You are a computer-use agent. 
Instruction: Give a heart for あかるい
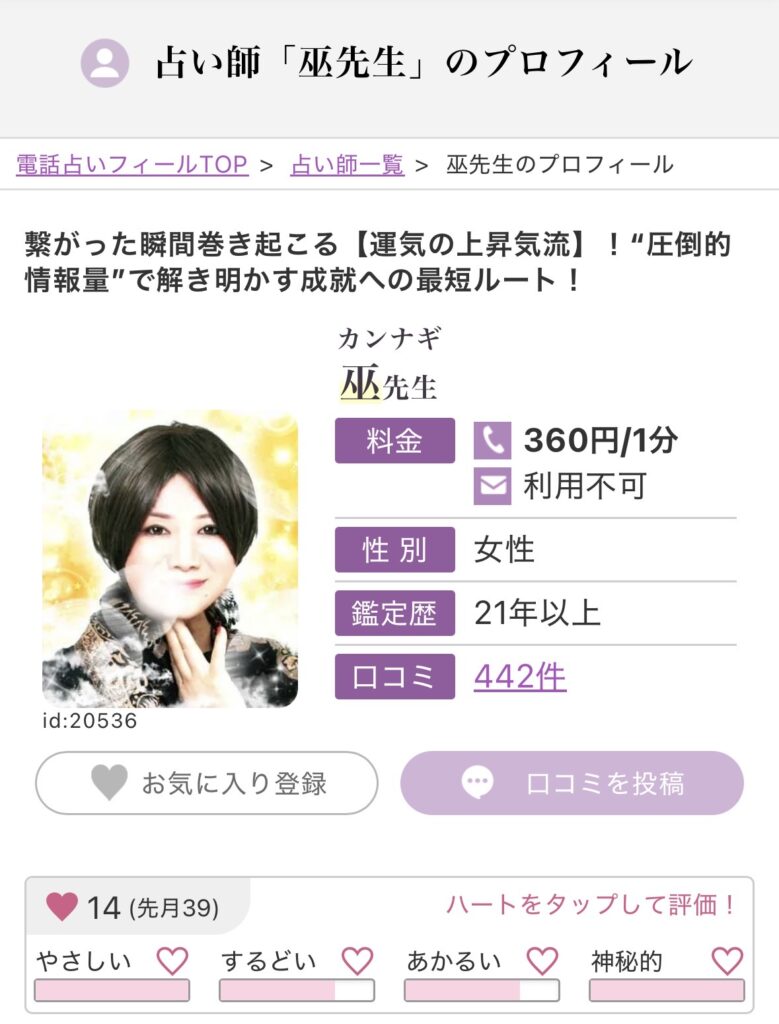coord(542,962)
